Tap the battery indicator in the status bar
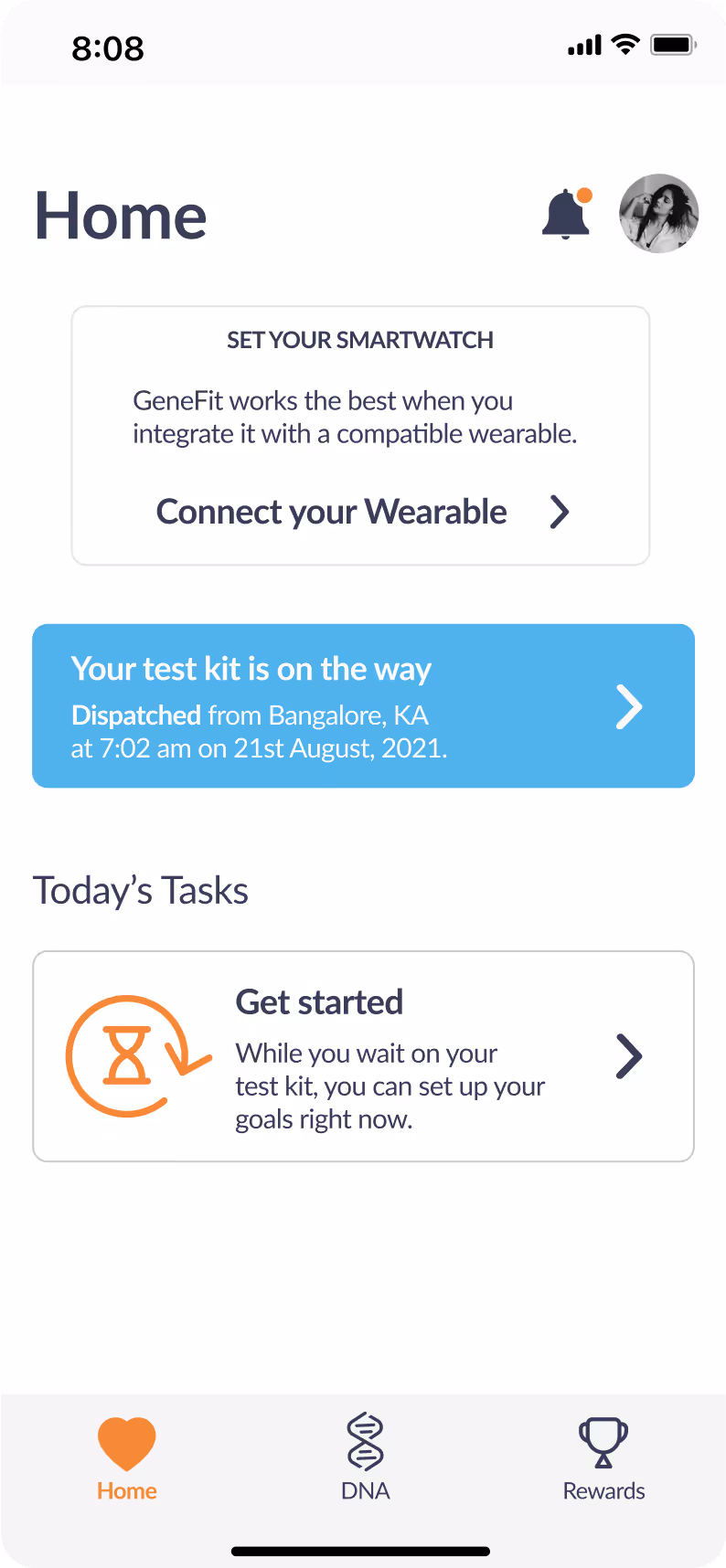726x1568 pixels. tap(674, 44)
